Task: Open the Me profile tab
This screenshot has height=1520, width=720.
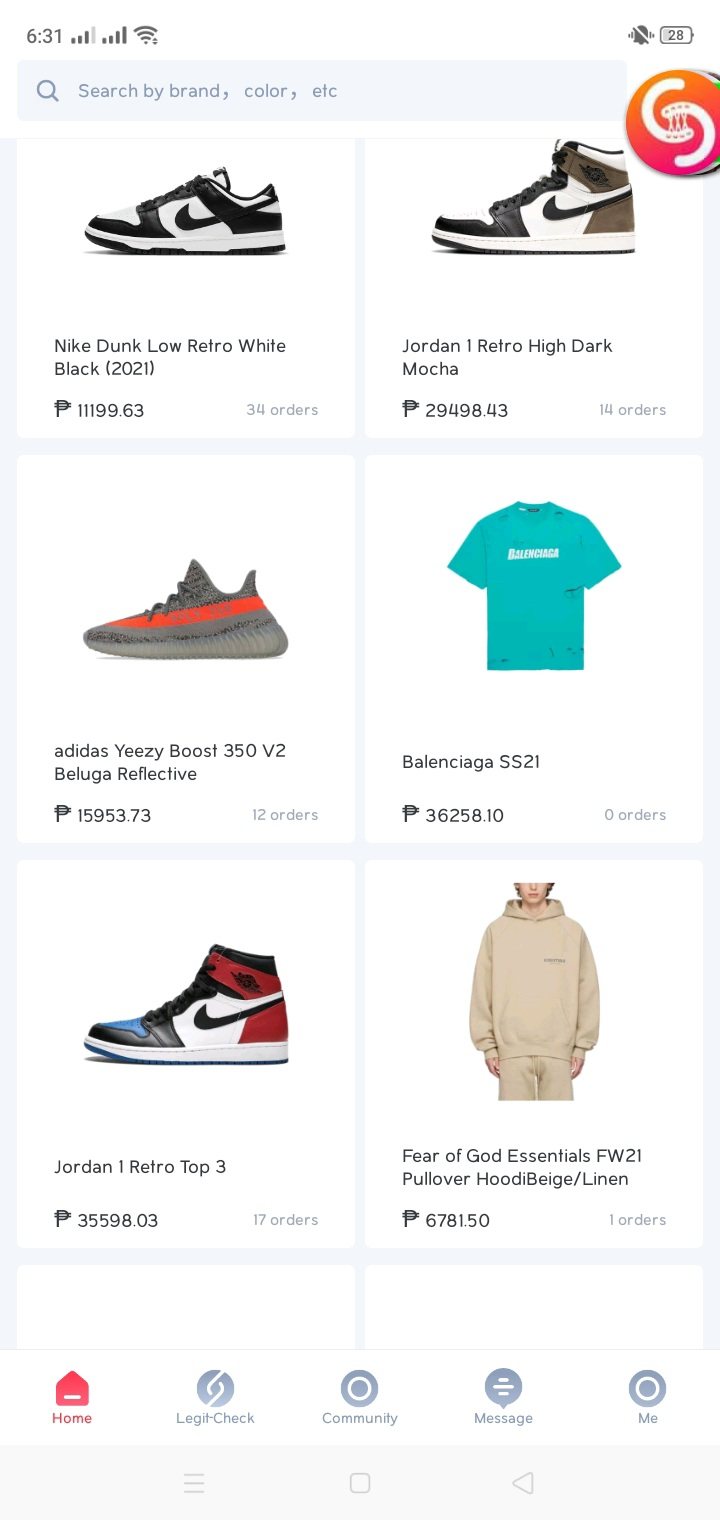Action: coord(647,1397)
